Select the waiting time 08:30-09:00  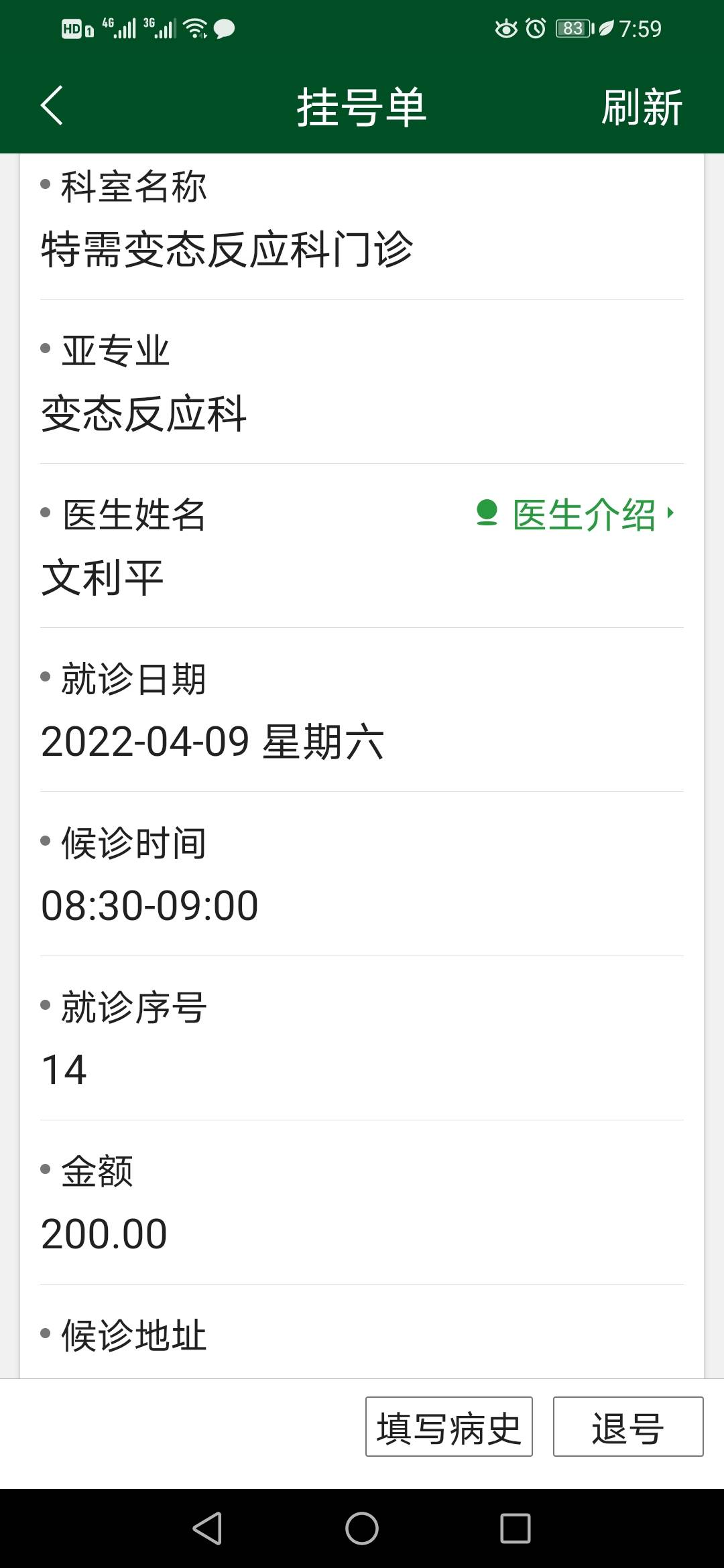(149, 903)
